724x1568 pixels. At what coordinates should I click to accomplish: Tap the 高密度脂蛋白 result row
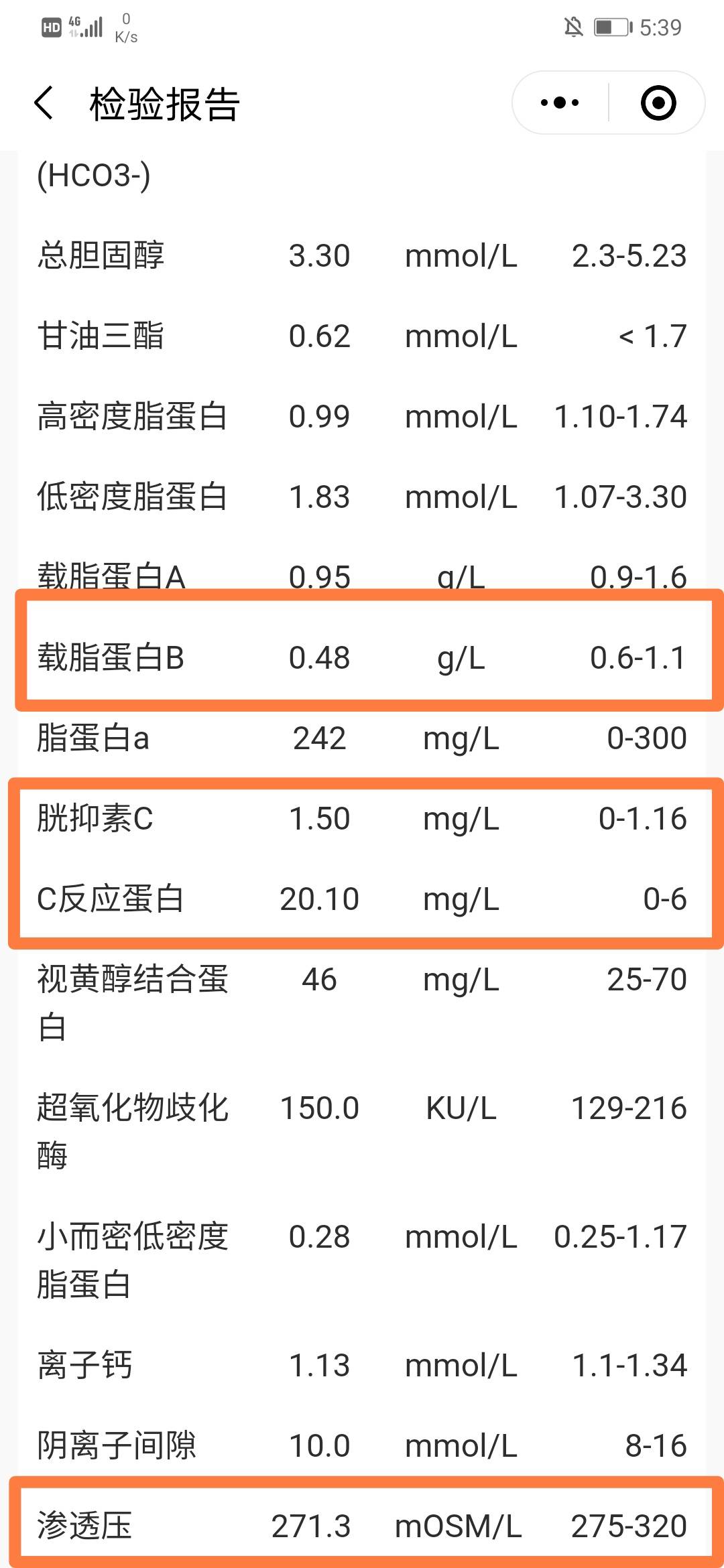click(x=362, y=417)
